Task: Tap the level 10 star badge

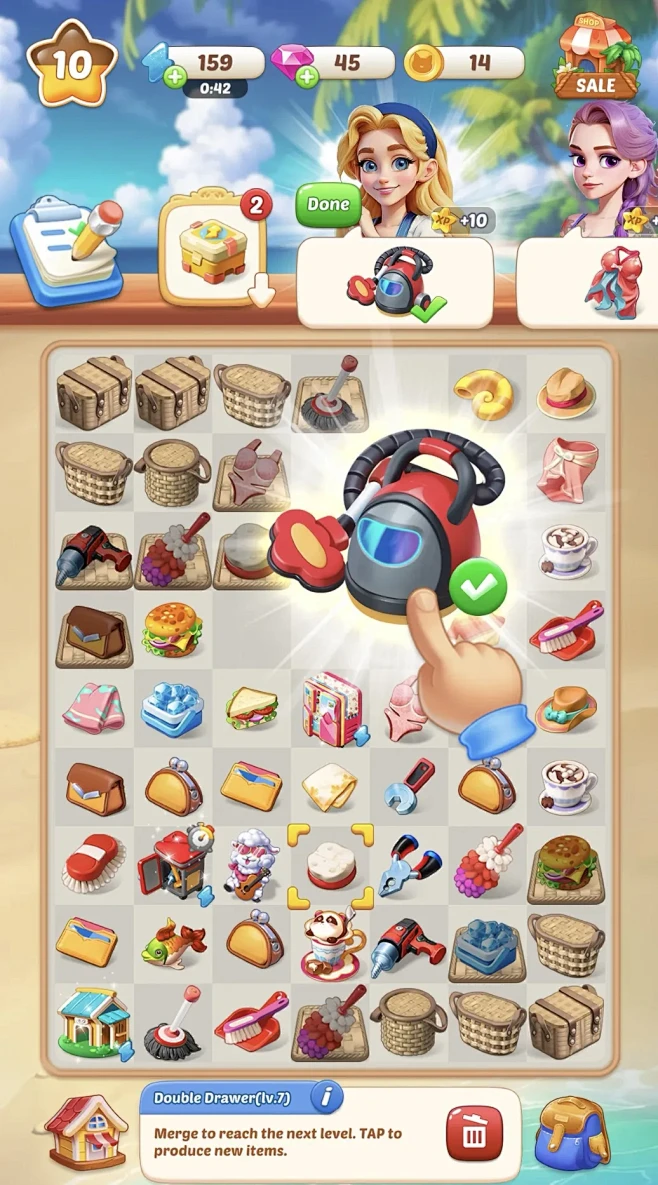Action: point(72,64)
